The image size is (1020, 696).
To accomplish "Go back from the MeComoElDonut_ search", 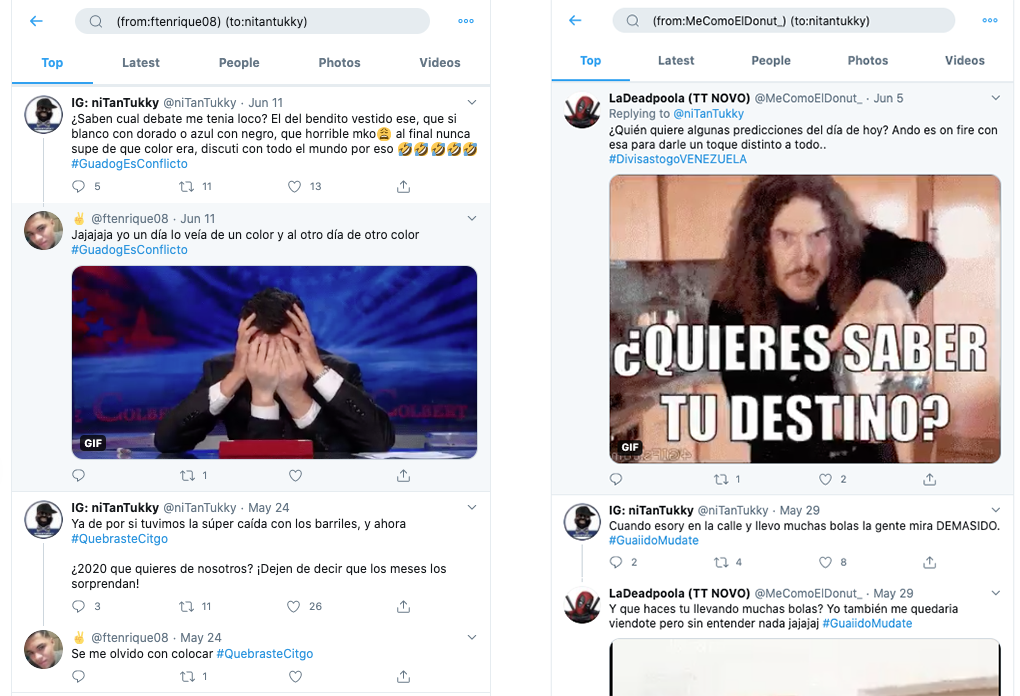I will click(x=575, y=20).
